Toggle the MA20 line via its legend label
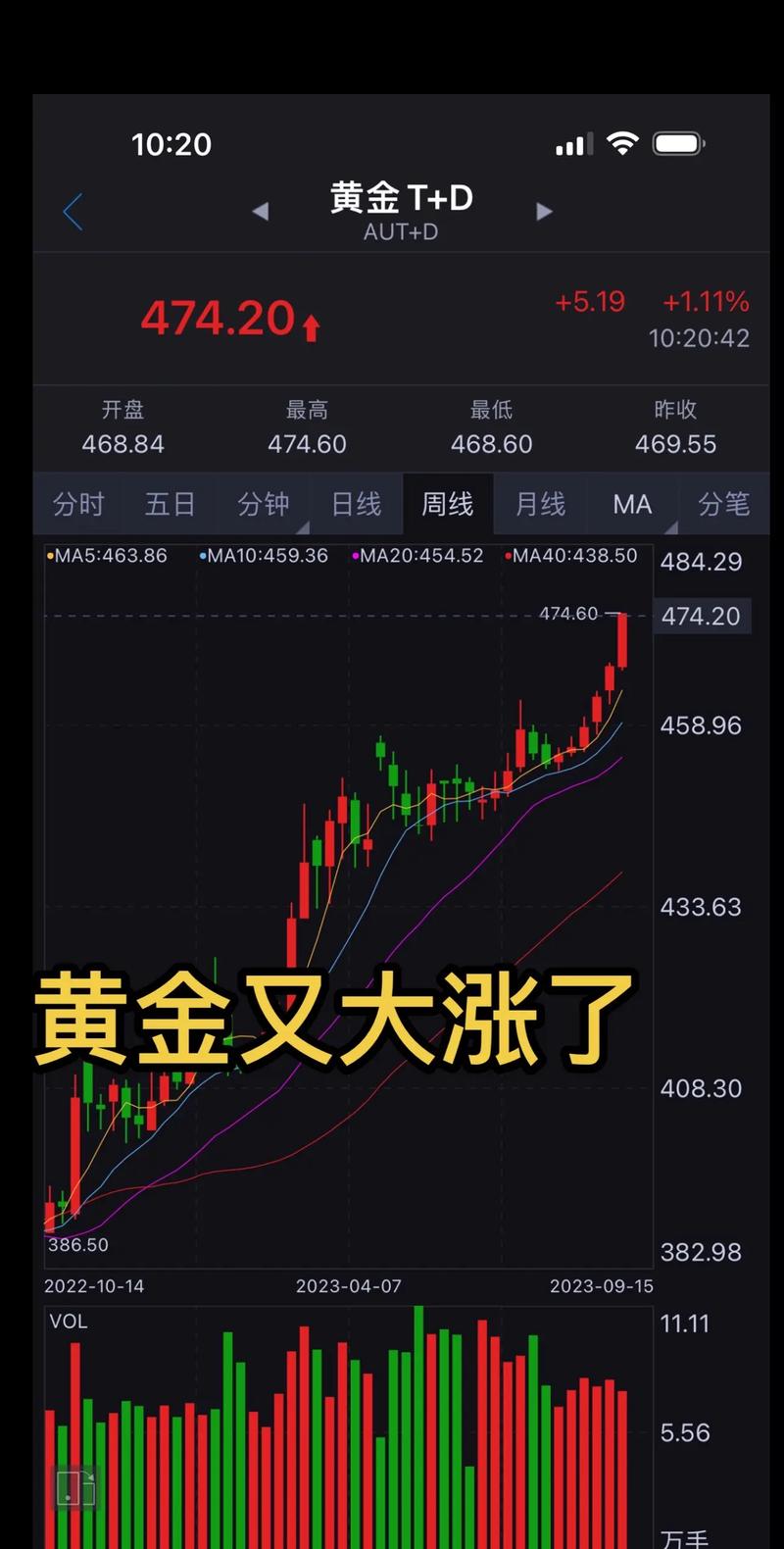This screenshot has width=784, height=1549. pos(419,555)
